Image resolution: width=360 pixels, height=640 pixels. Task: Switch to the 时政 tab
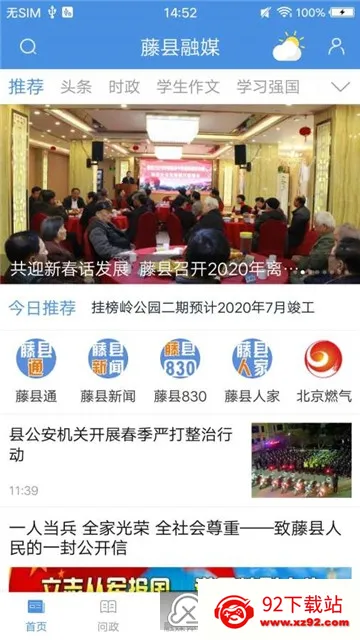pyautogui.click(x=124, y=87)
